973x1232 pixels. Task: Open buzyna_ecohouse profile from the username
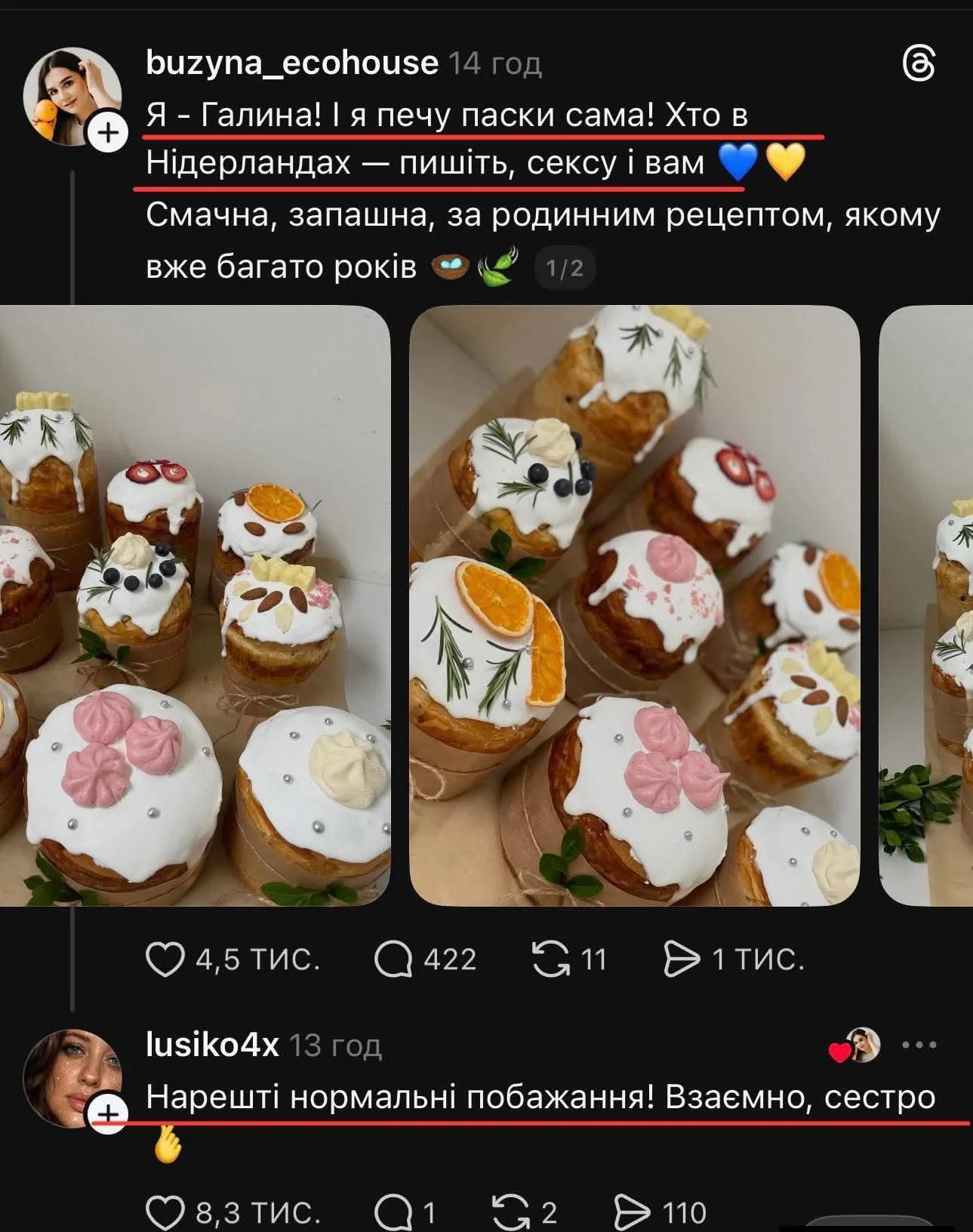[x=291, y=63]
